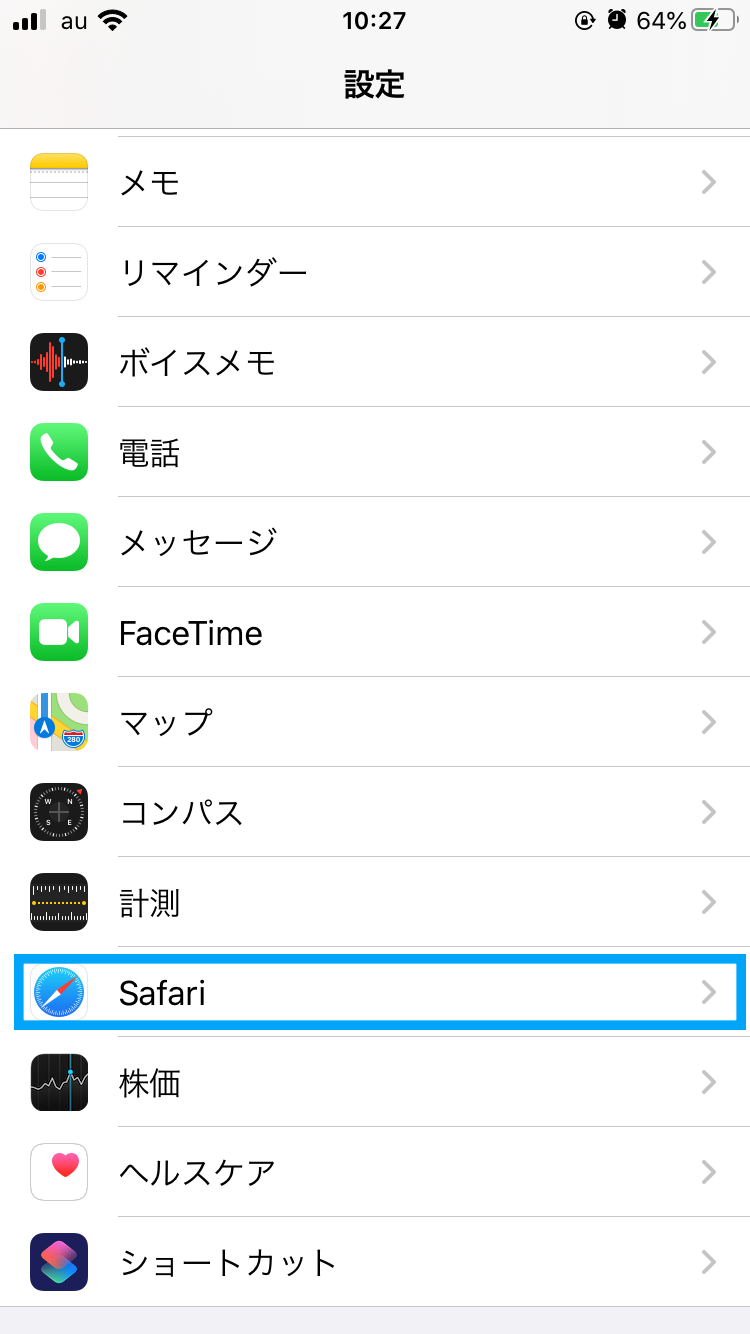
Task: Go to ヘルスケア settings
Action: [x=375, y=1172]
